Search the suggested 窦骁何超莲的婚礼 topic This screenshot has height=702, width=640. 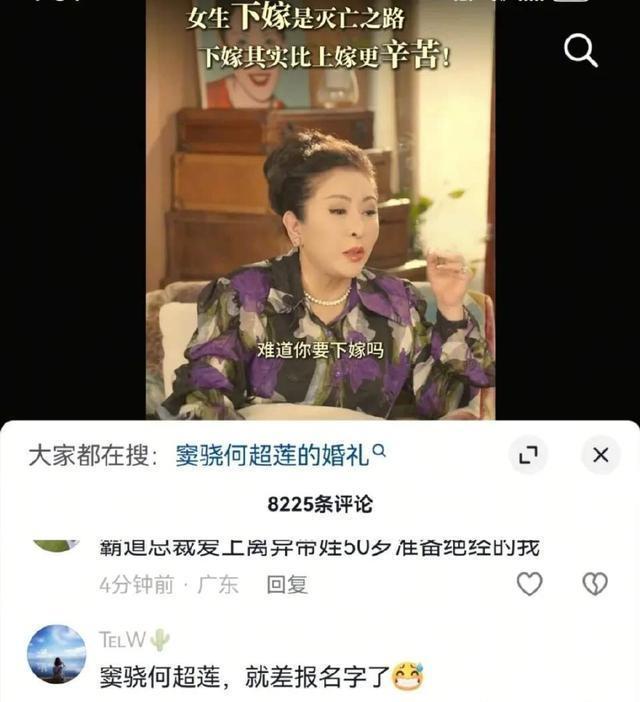279,456
